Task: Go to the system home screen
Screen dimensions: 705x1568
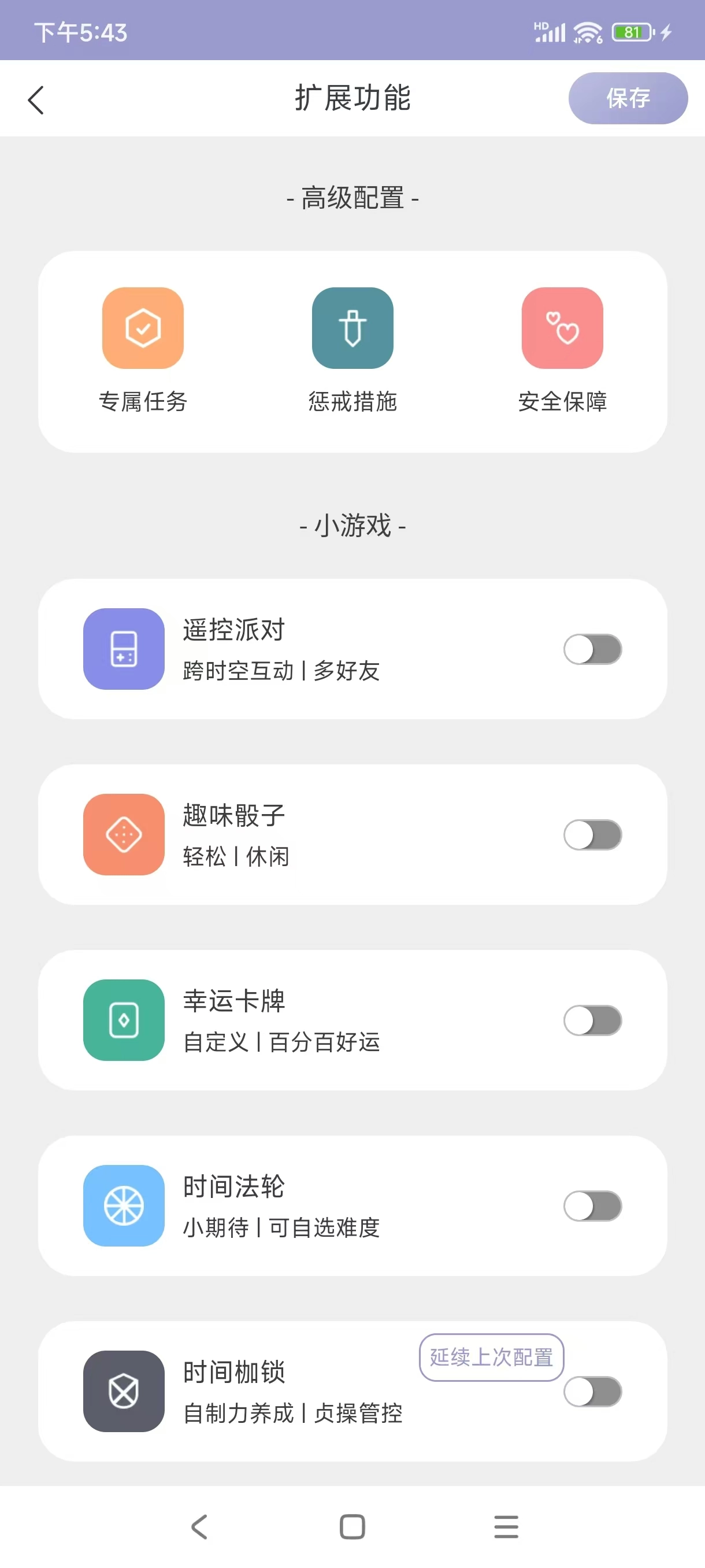Action: click(352, 1526)
